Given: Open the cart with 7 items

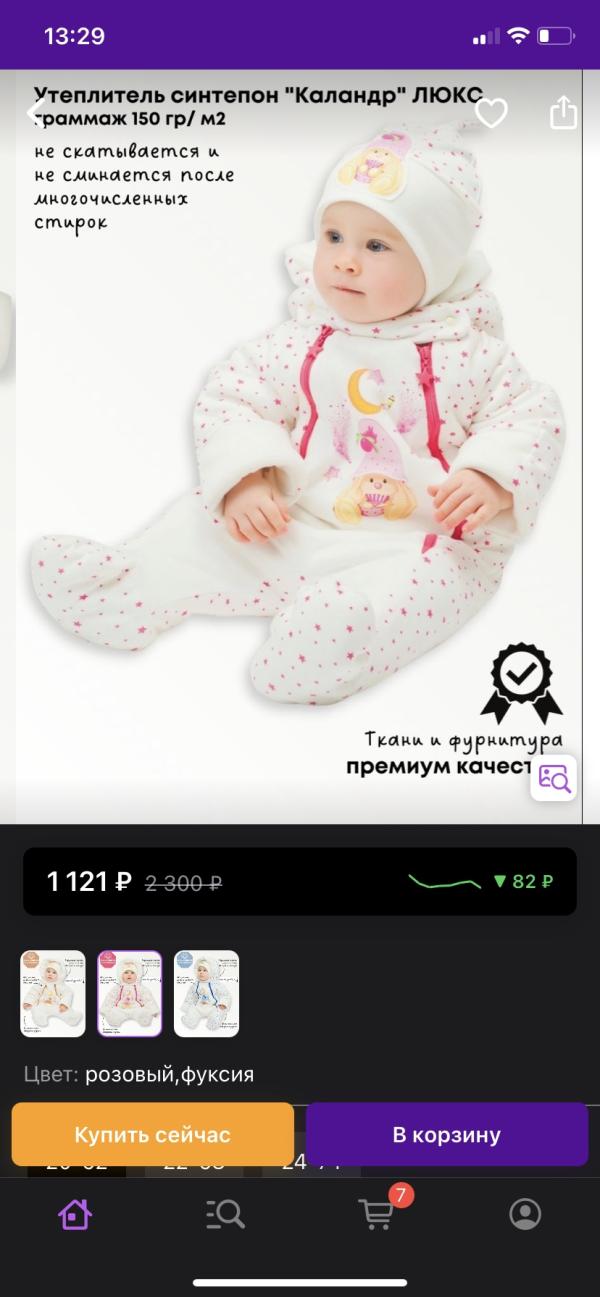Looking at the screenshot, I should (377, 1213).
